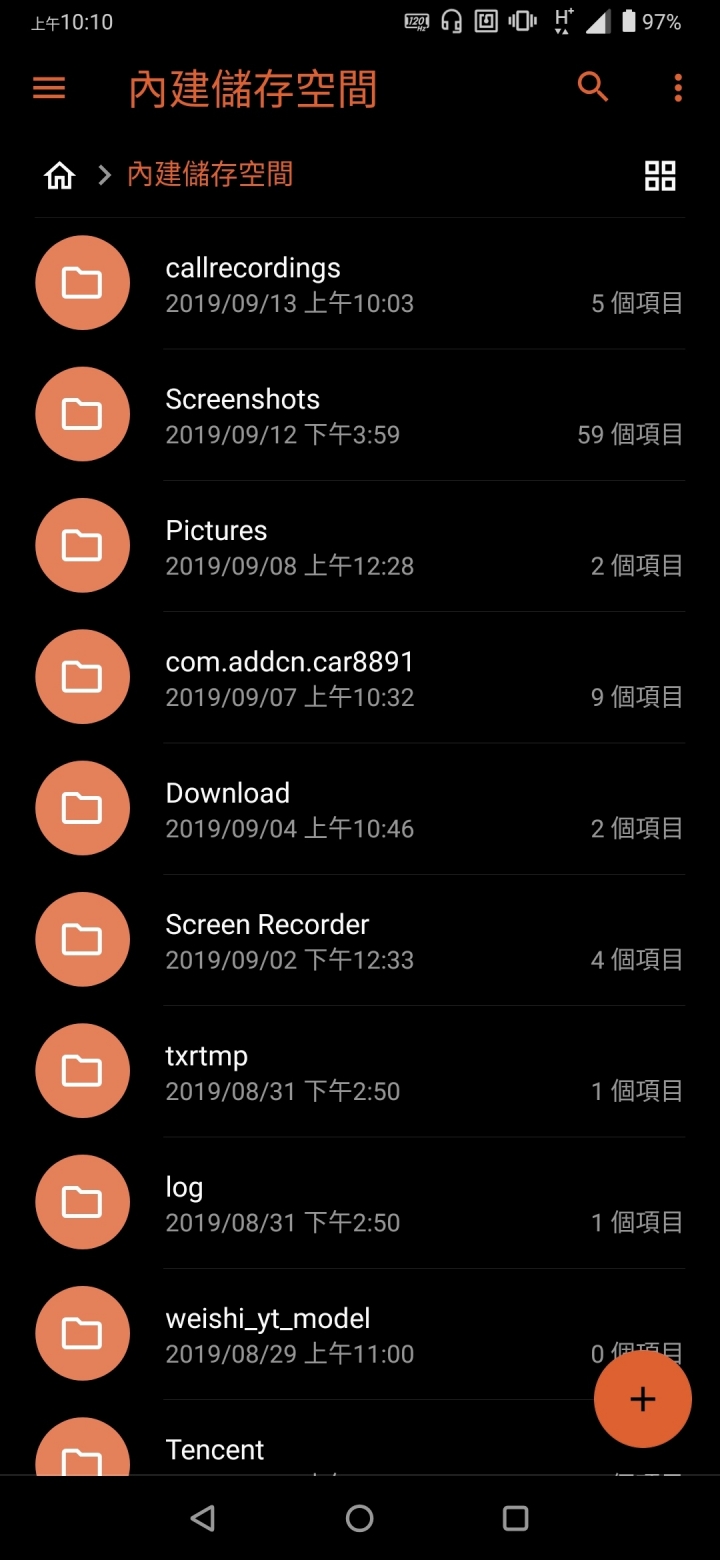Viewport: 720px width, 1560px height.
Task: Tap the plus floating action button
Action: pyautogui.click(x=642, y=1399)
